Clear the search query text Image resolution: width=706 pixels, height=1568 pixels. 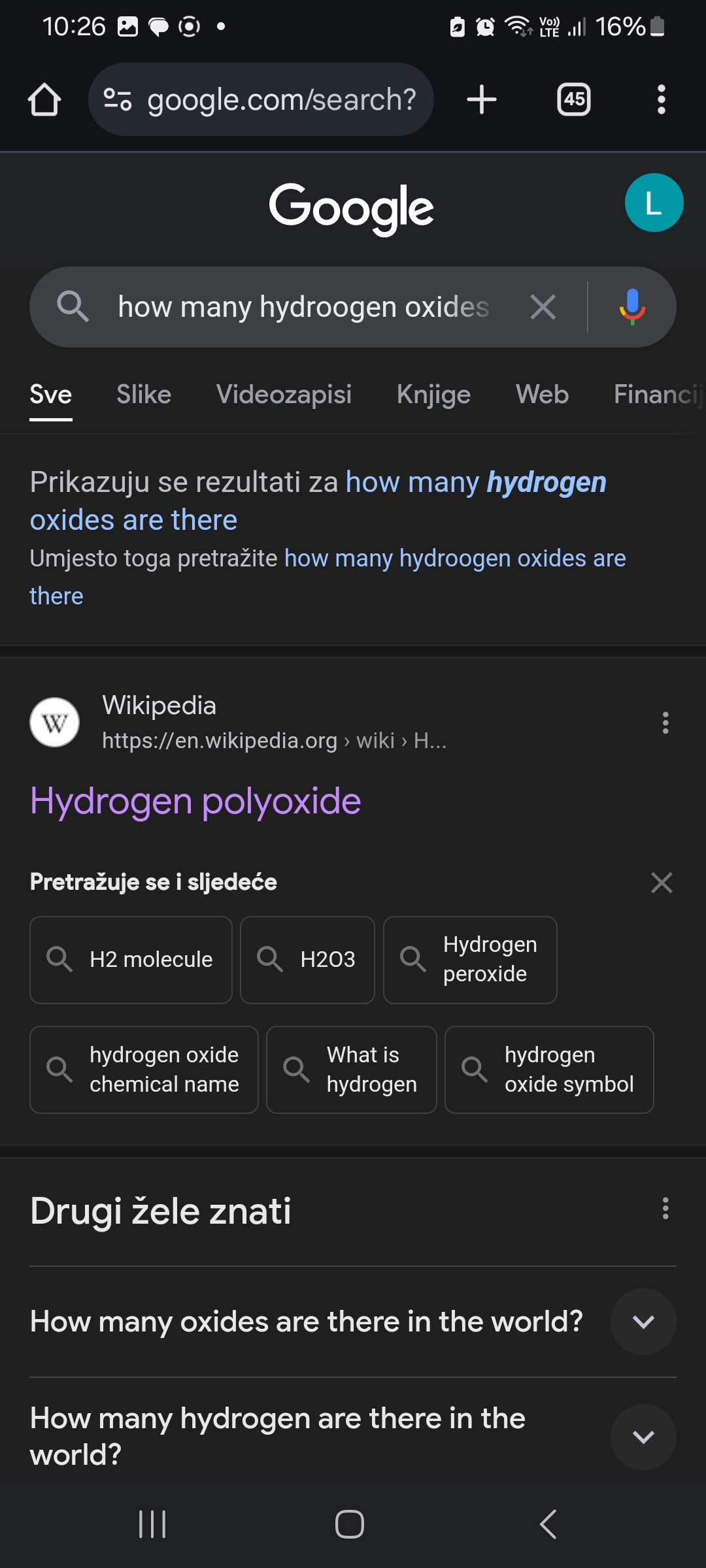tap(543, 307)
